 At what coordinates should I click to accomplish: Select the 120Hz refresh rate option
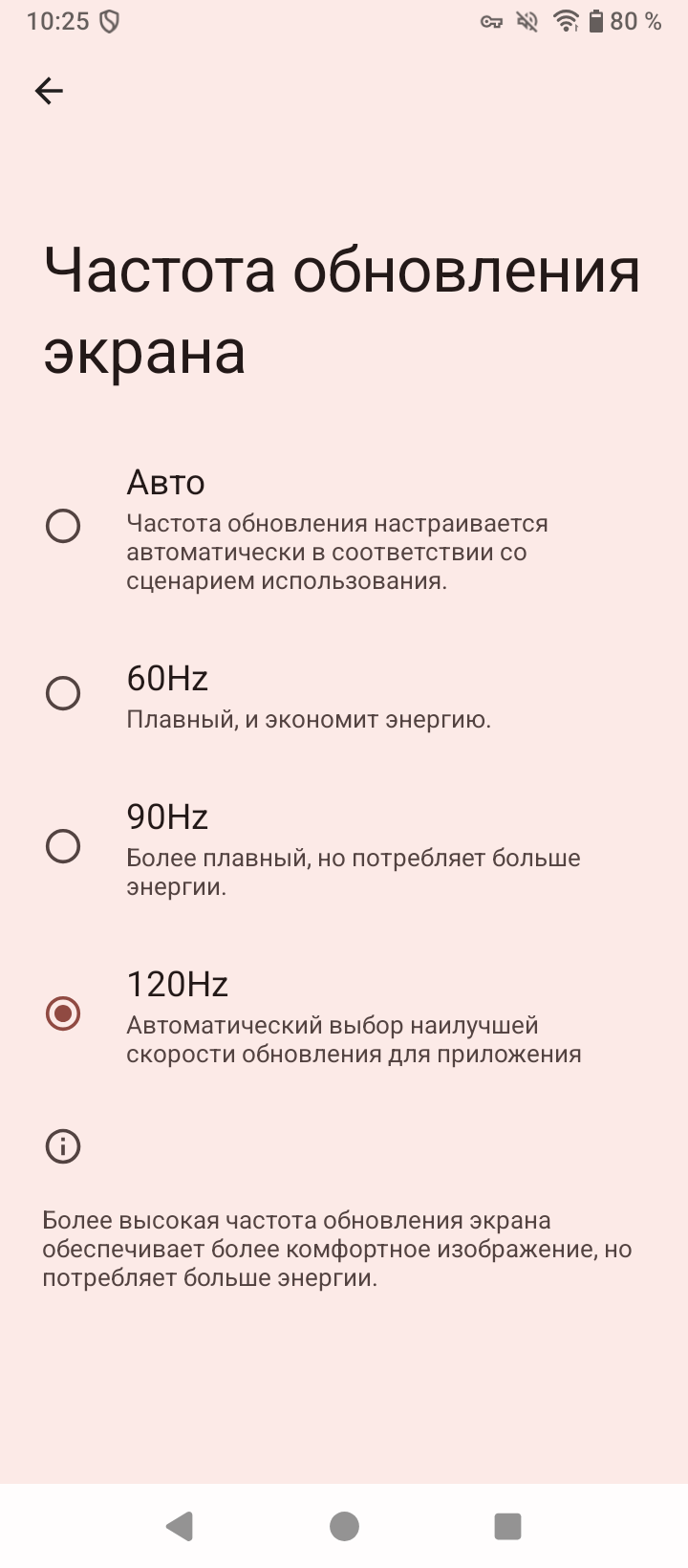point(344,1014)
